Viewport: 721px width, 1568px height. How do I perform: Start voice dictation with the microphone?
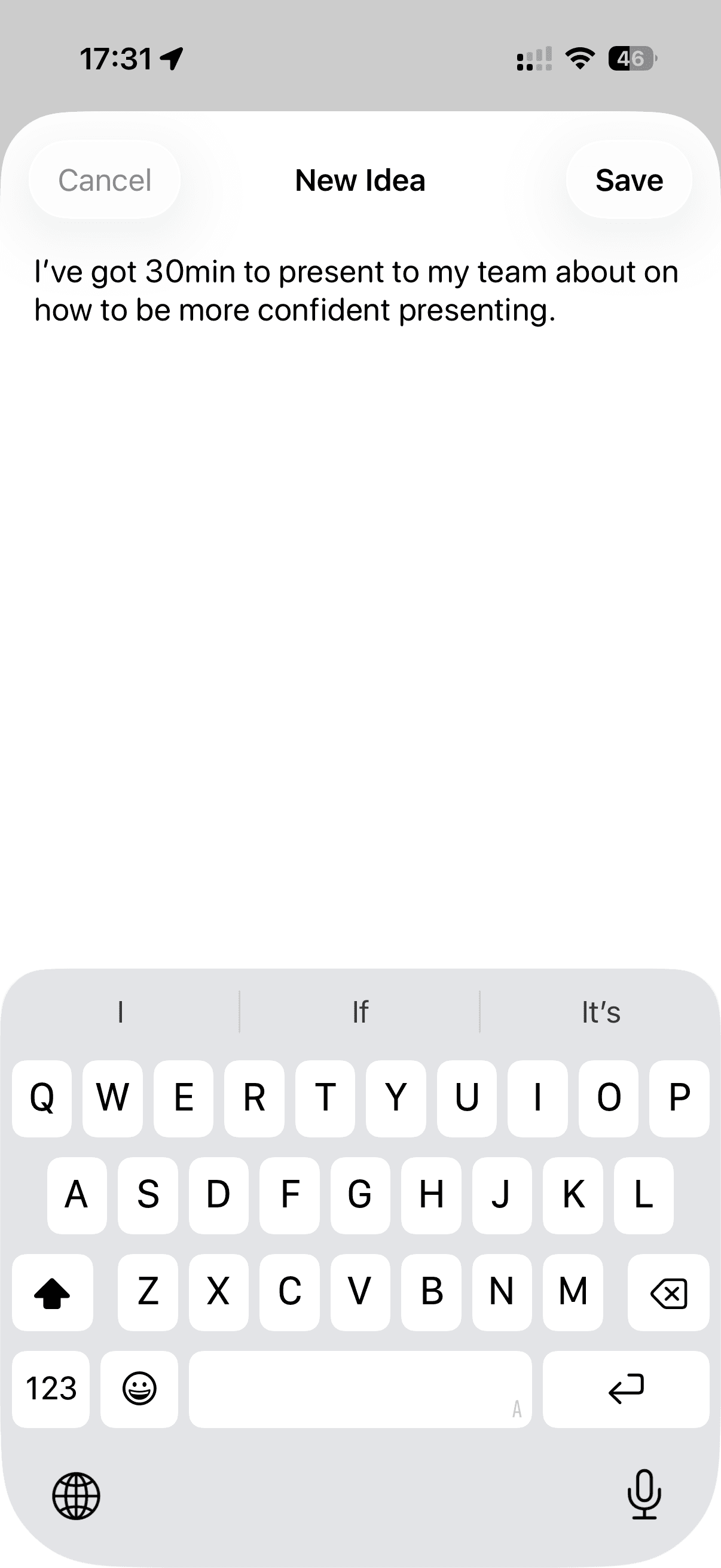(x=644, y=1495)
